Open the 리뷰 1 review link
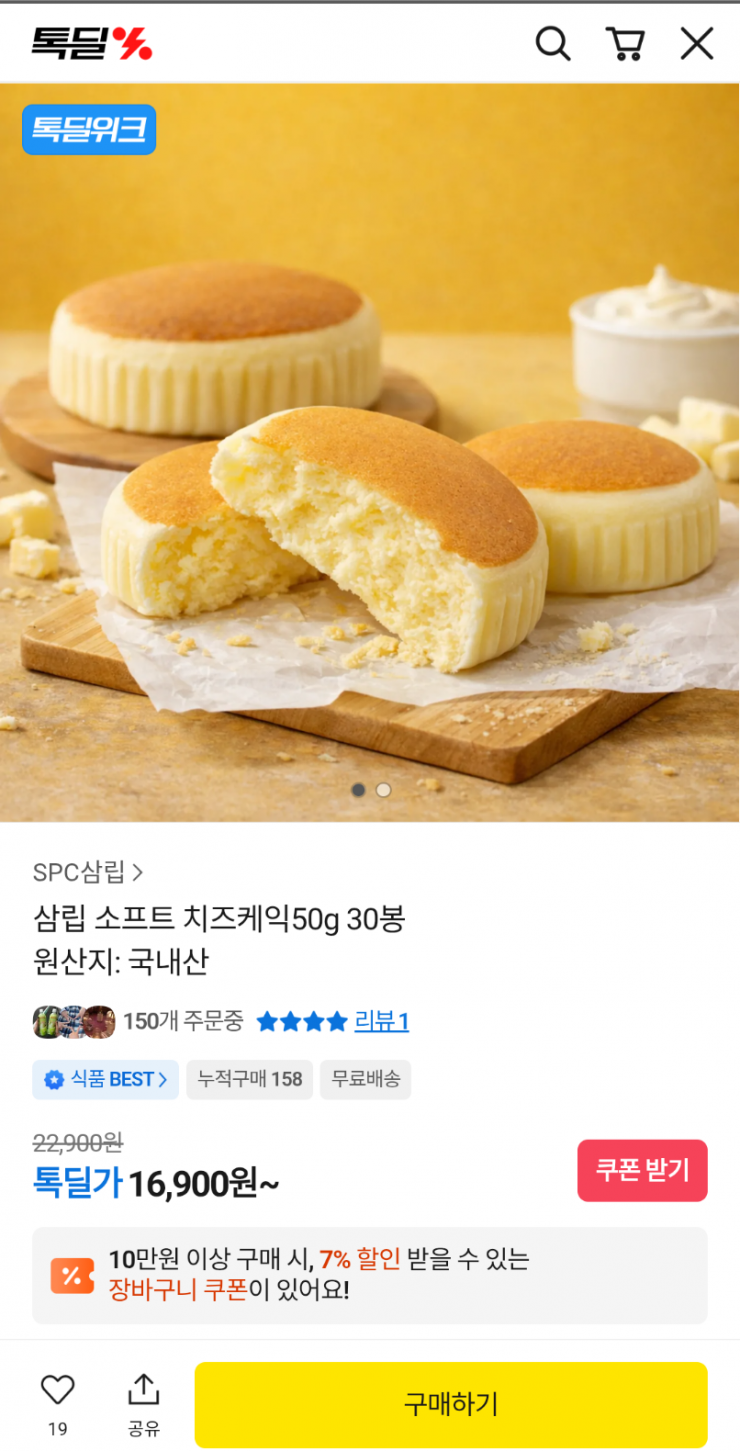The height and width of the screenshot is (1451, 740). click(380, 1022)
